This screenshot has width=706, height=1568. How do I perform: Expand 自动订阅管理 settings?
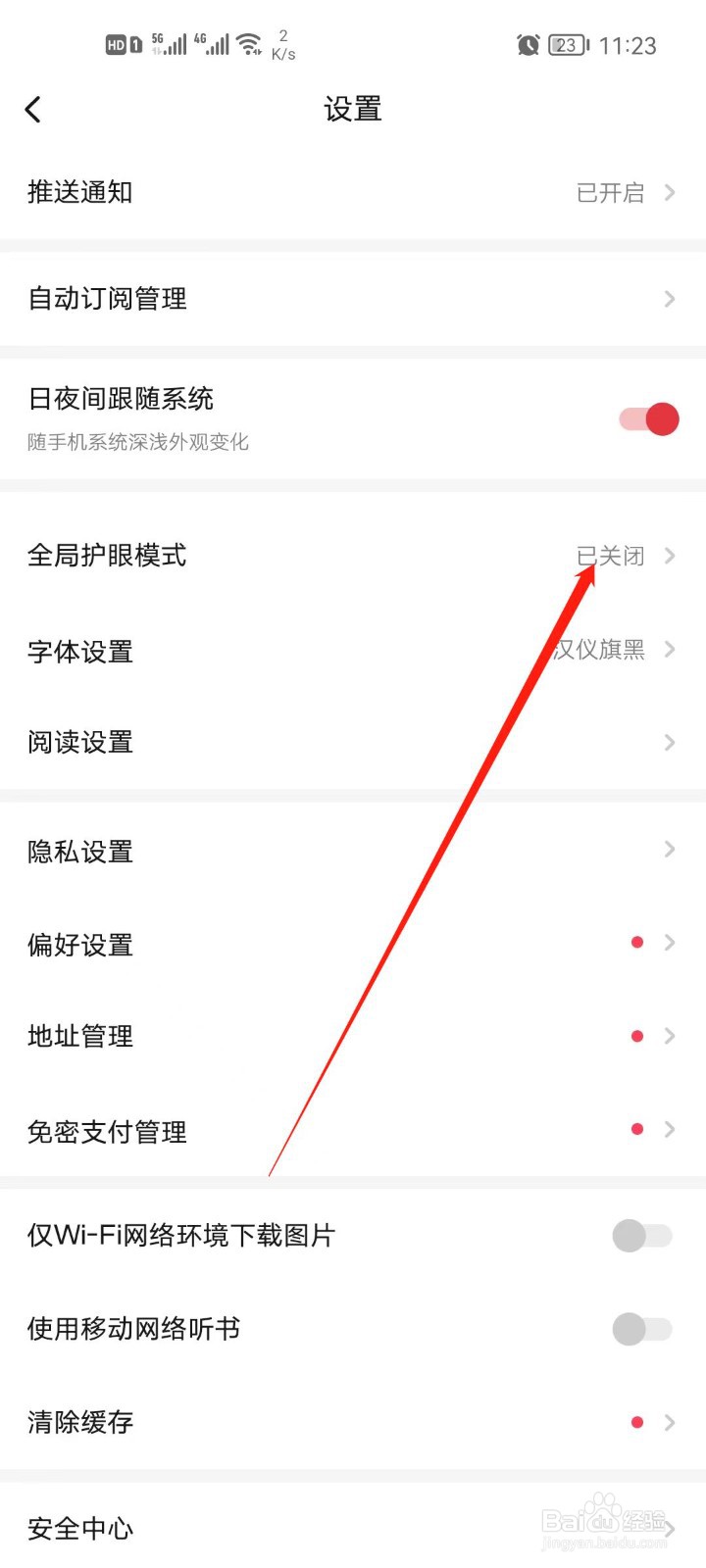(x=669, y=299)
